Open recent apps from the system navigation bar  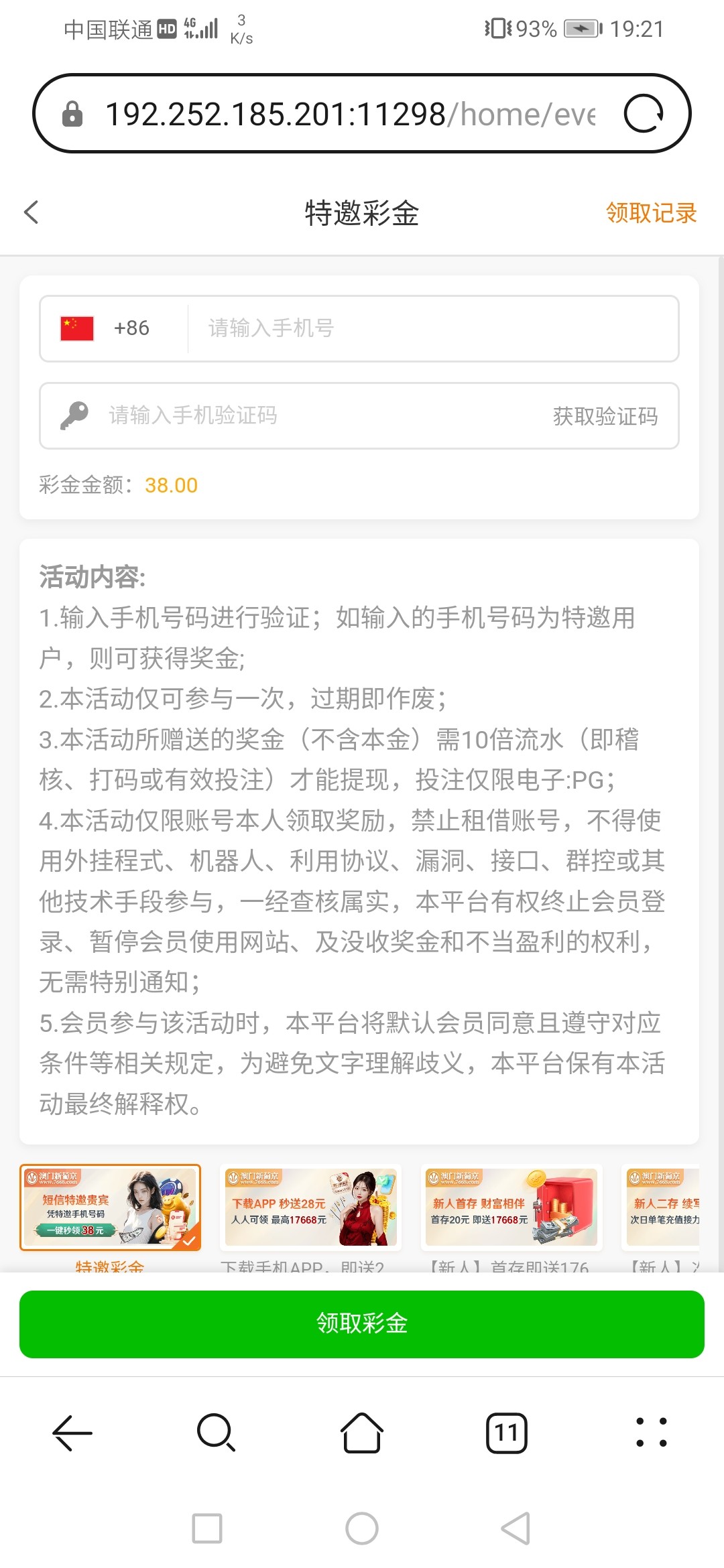click(207, 1528)
